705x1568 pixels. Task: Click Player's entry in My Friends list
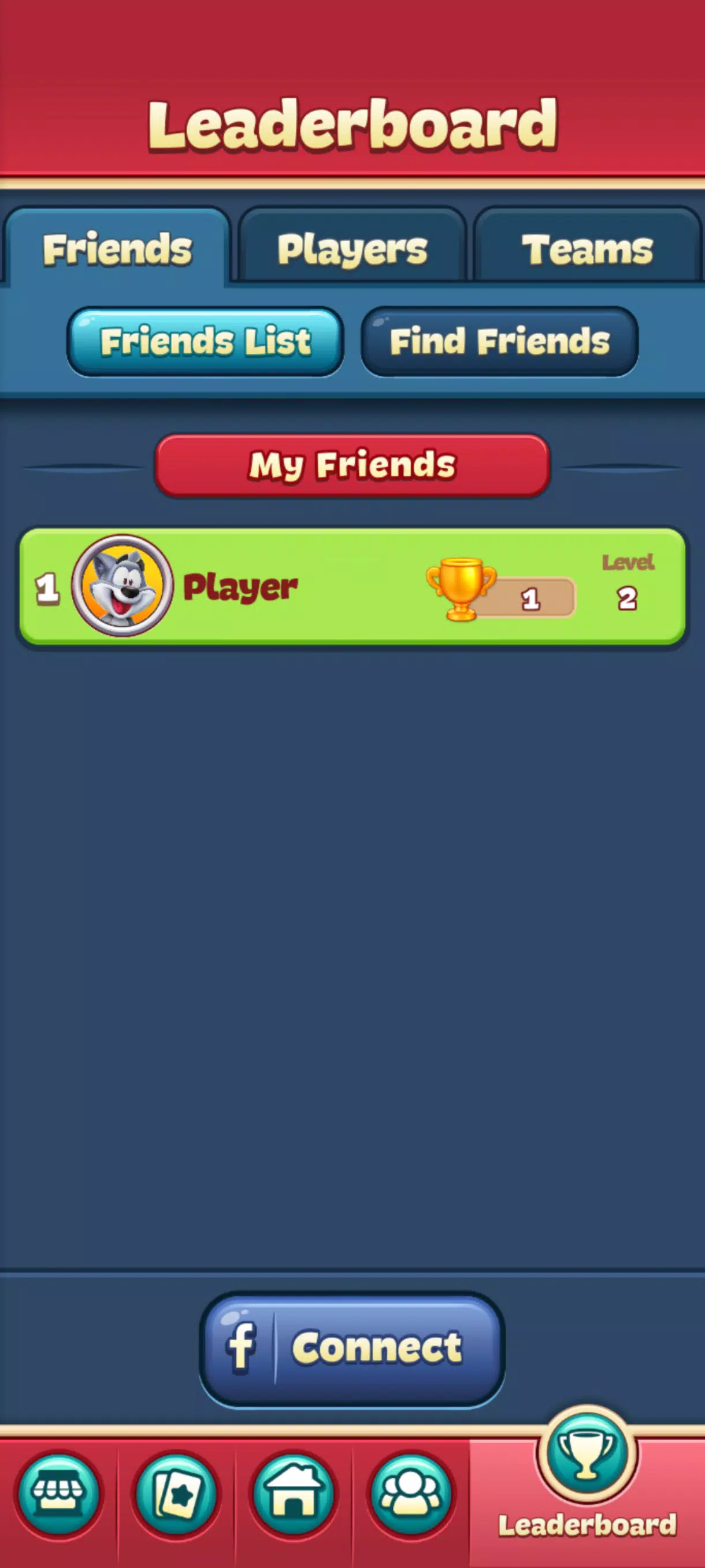click(351, 587)
